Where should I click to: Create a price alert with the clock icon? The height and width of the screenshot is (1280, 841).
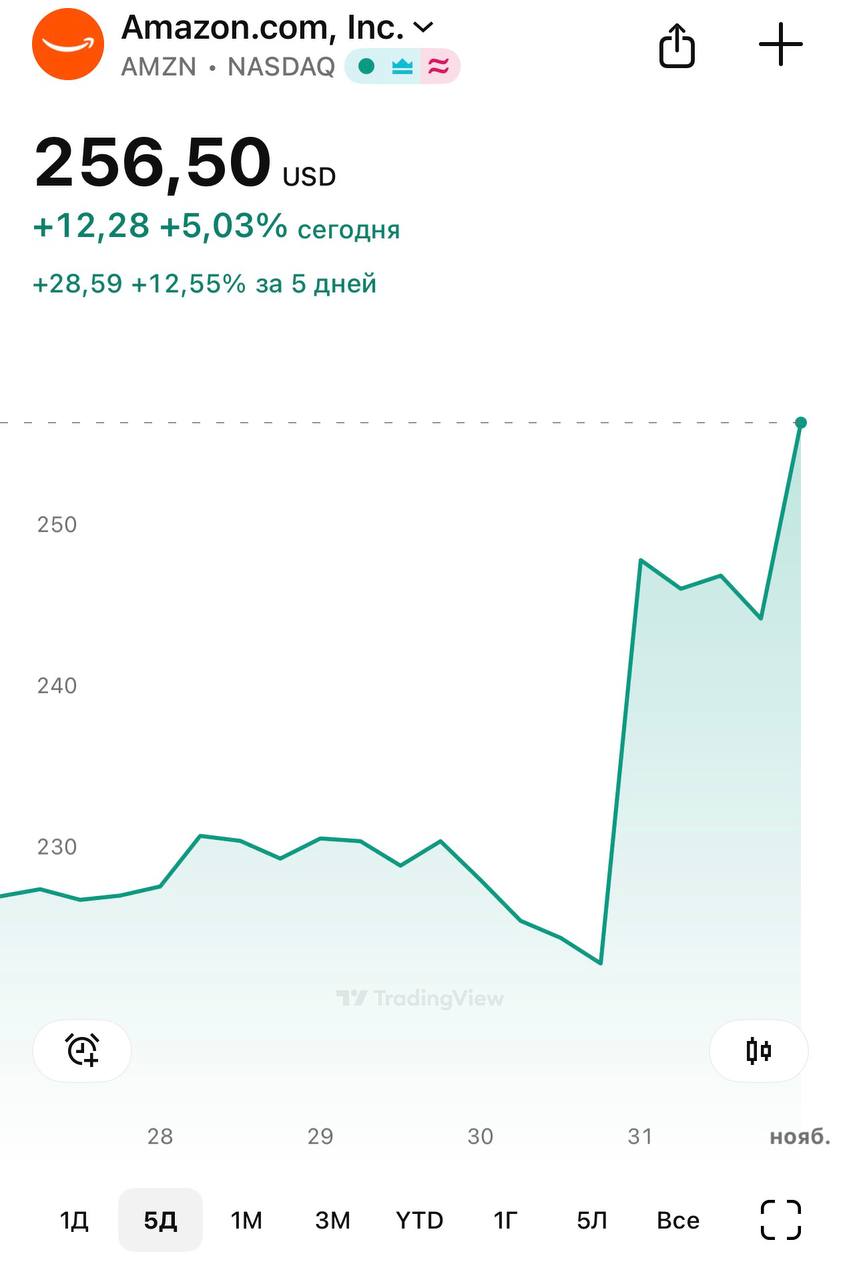click(x=81, y=1051)
